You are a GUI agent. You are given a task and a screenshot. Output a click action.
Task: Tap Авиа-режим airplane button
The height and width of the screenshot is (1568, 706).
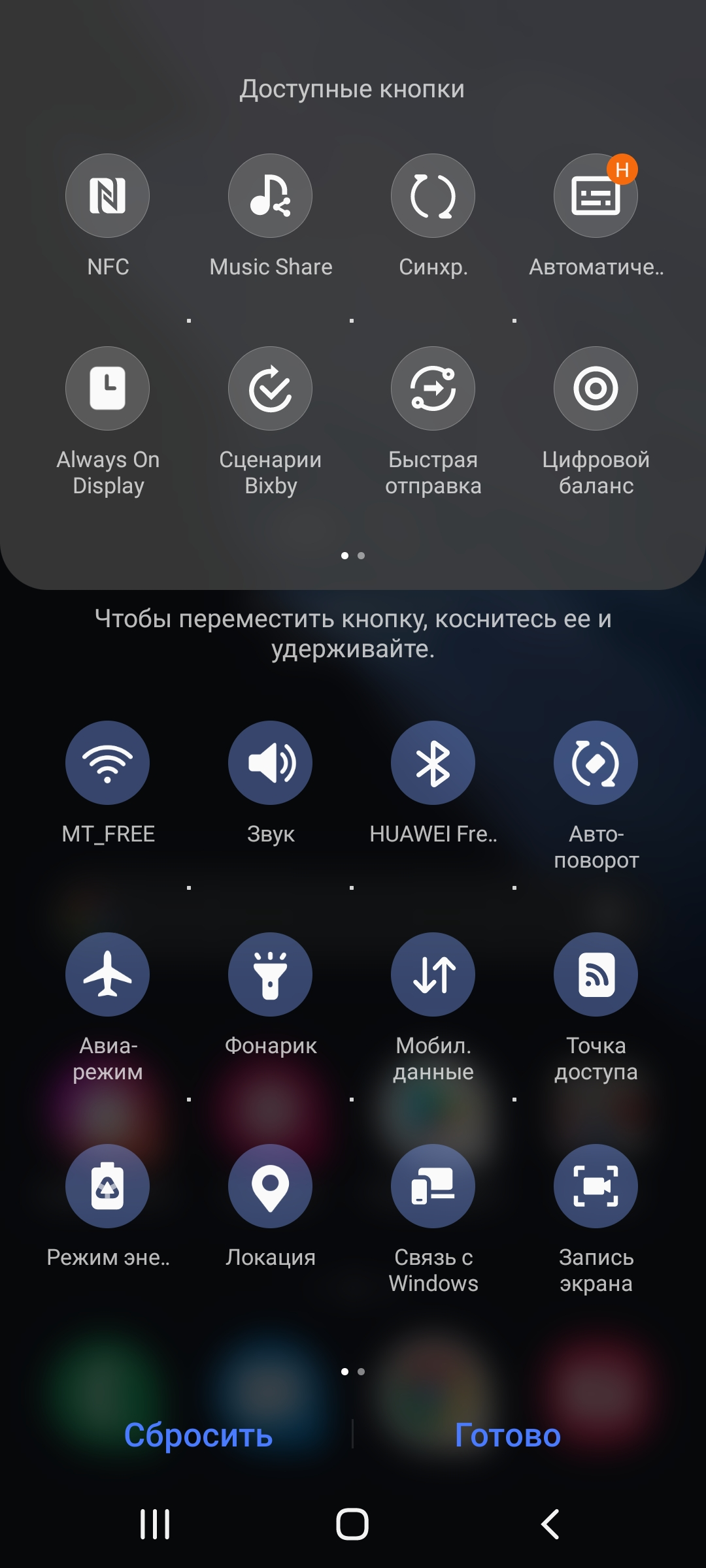coord(107,974)
